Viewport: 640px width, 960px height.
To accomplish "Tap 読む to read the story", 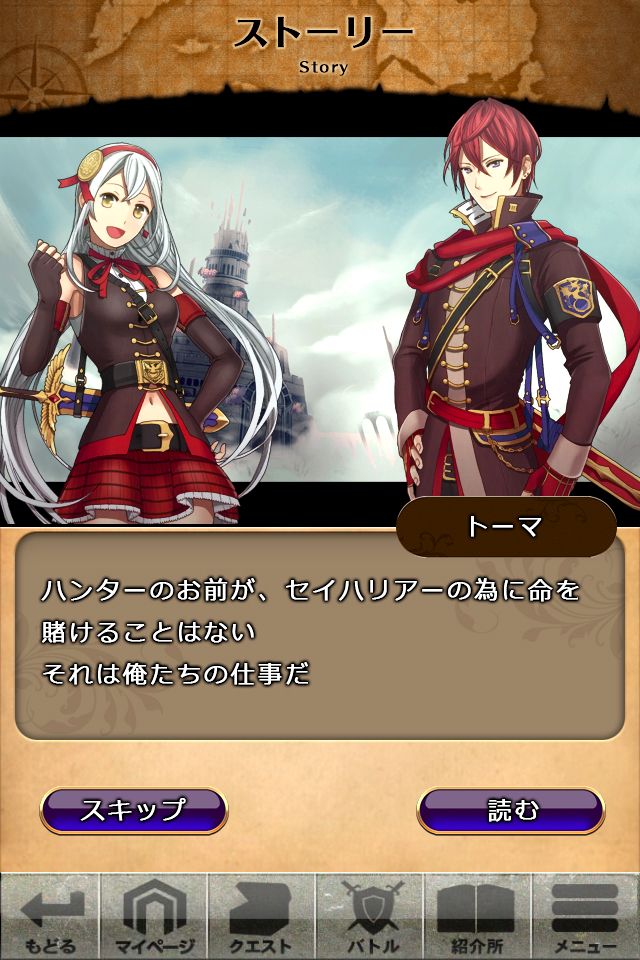I will tap(511, 810).
